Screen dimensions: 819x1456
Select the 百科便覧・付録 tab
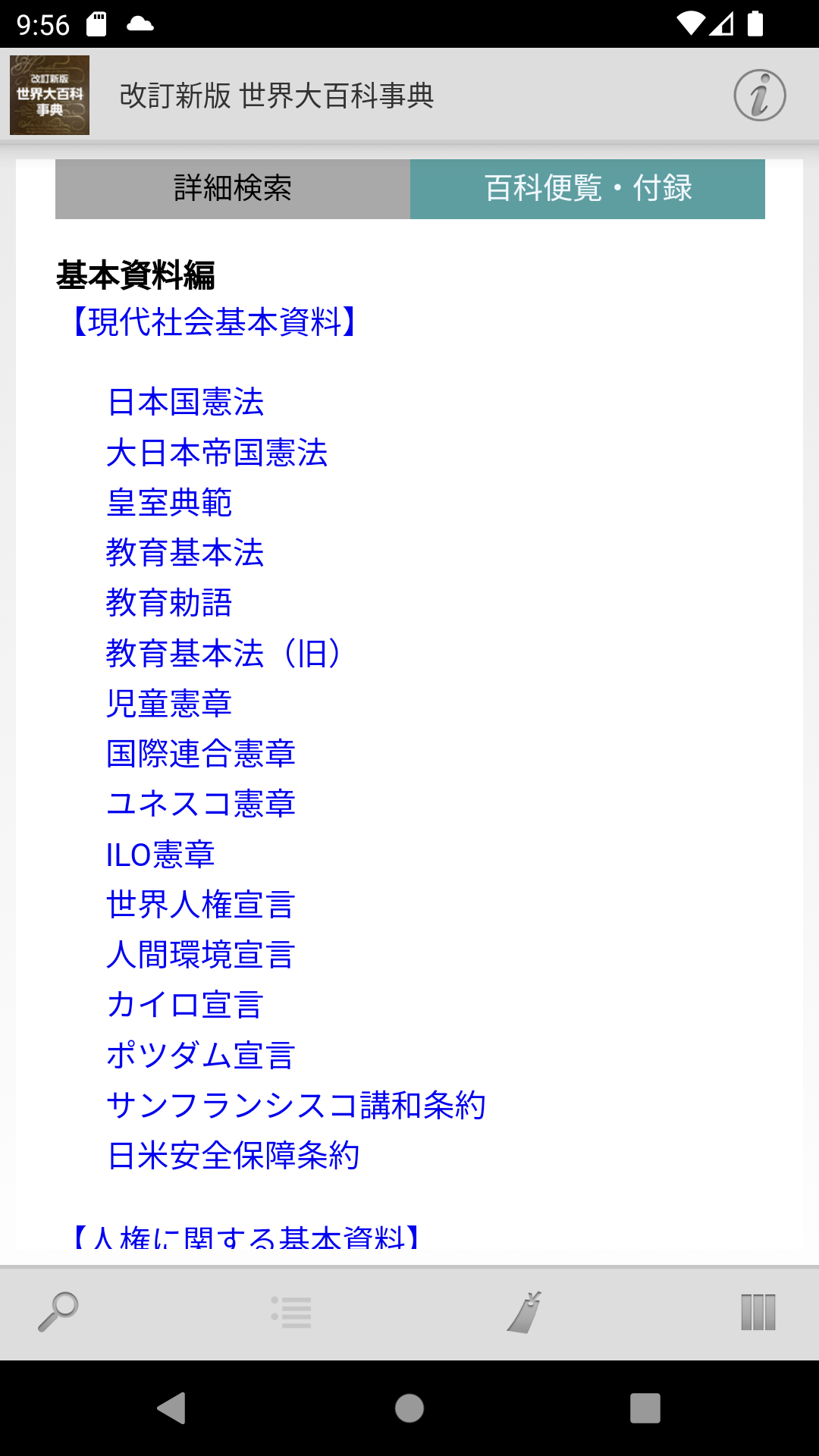click(x=588, y=189)
